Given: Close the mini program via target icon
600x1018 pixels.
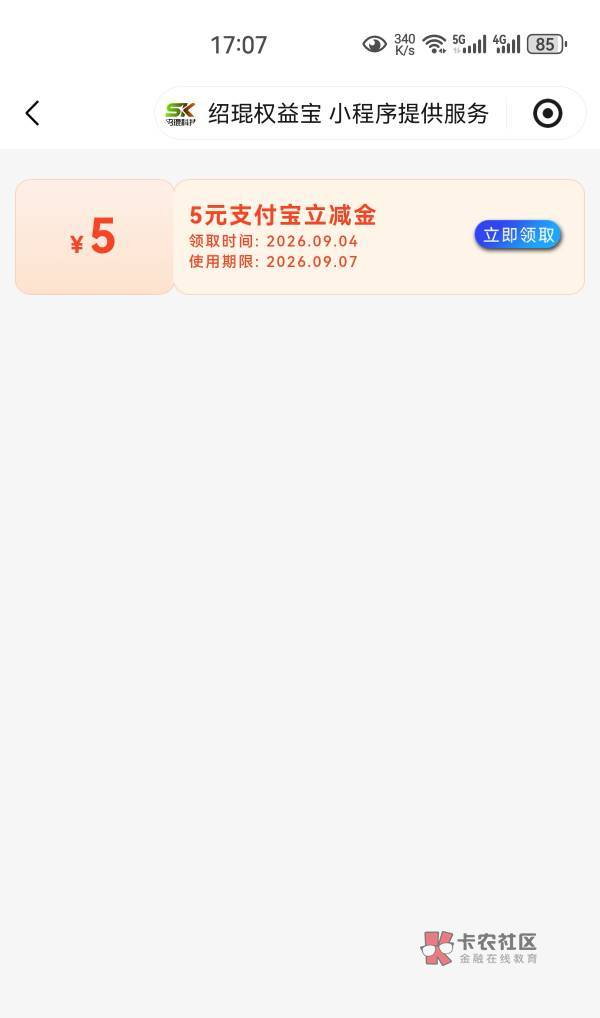Looking at the screenshot, I should [547, 114].
